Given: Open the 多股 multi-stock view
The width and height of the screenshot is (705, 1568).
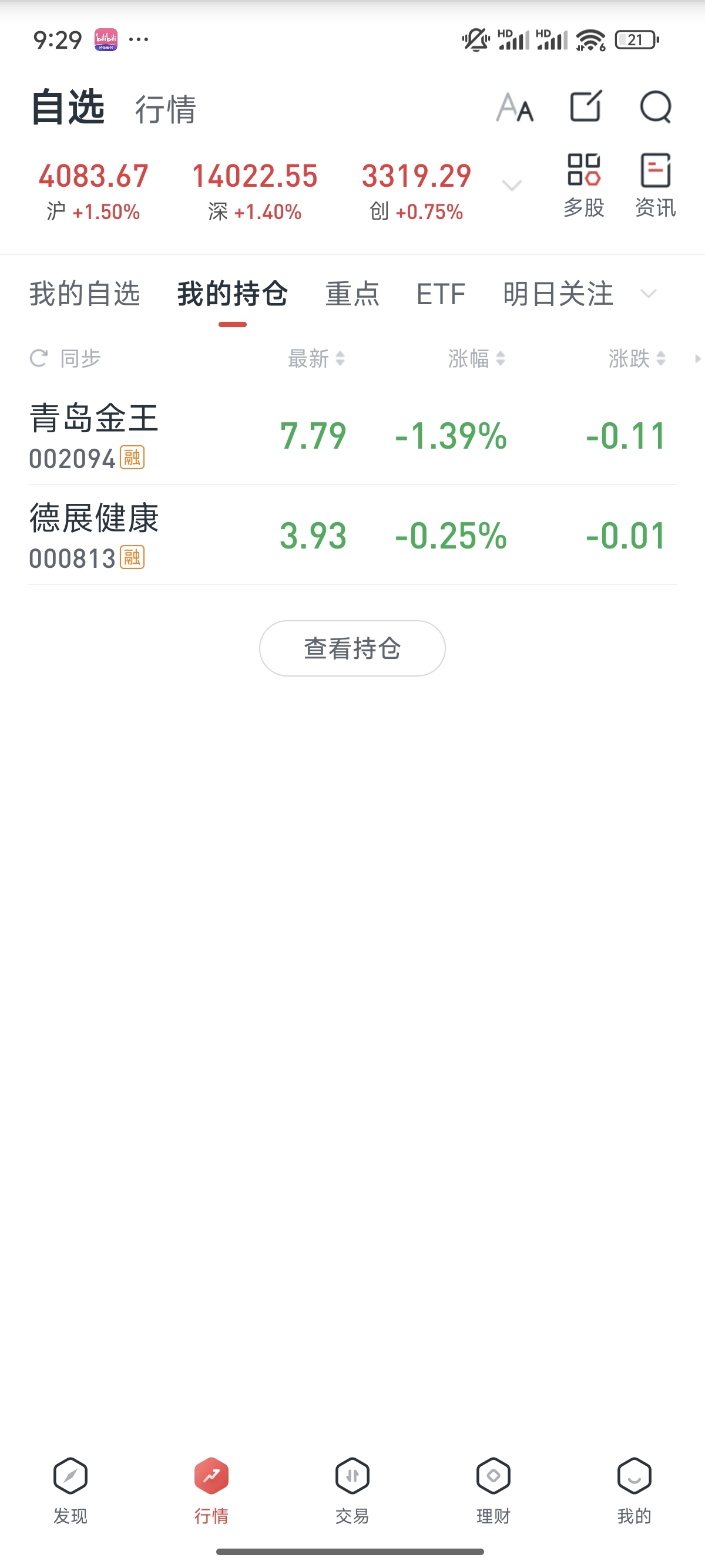Looking at the screenshot, I should 584,185.
